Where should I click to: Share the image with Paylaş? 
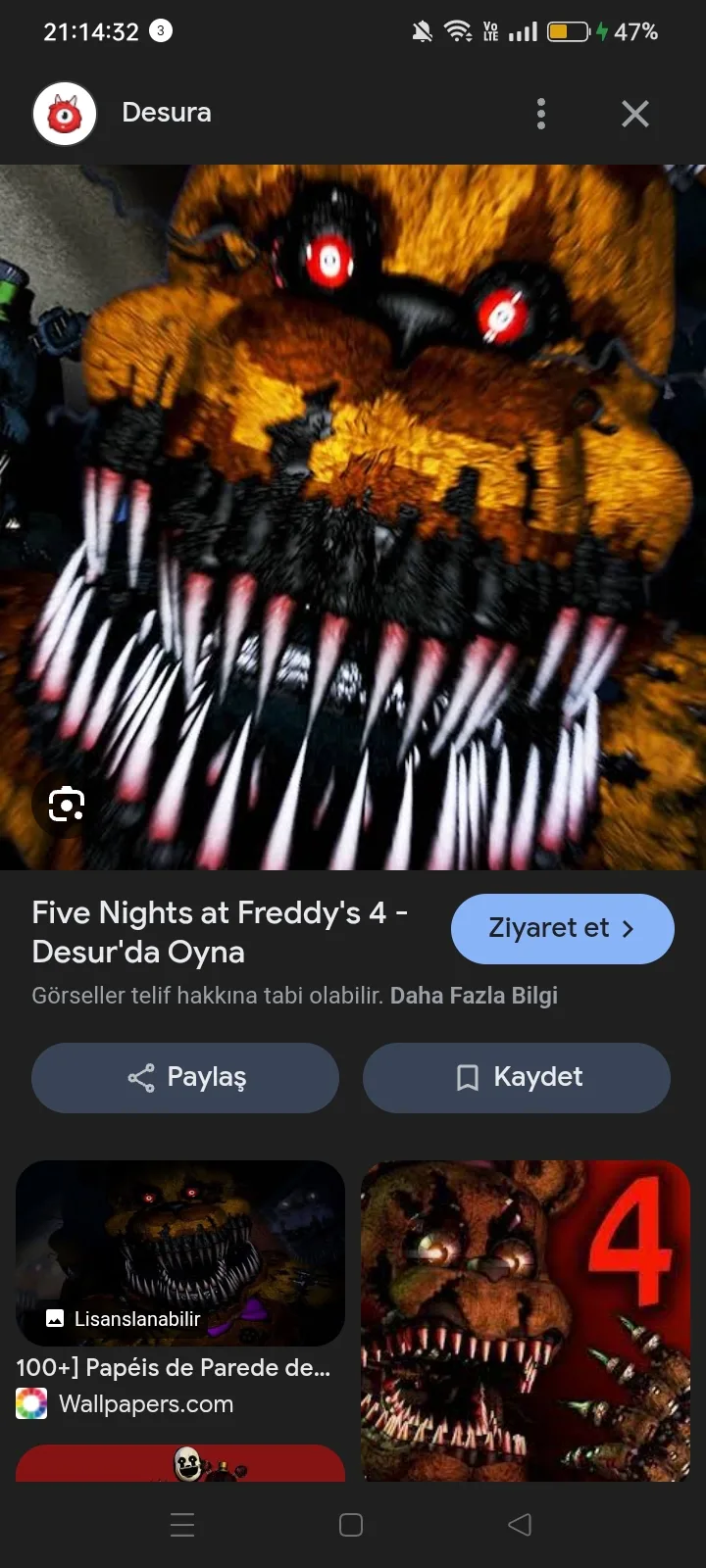[185, 1077]
